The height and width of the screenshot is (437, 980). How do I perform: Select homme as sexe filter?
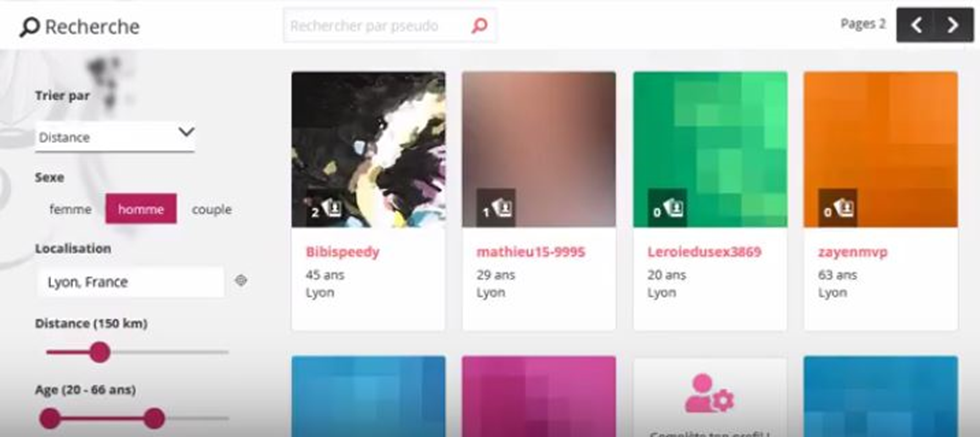pyautogui.click(x=141, y=209)
